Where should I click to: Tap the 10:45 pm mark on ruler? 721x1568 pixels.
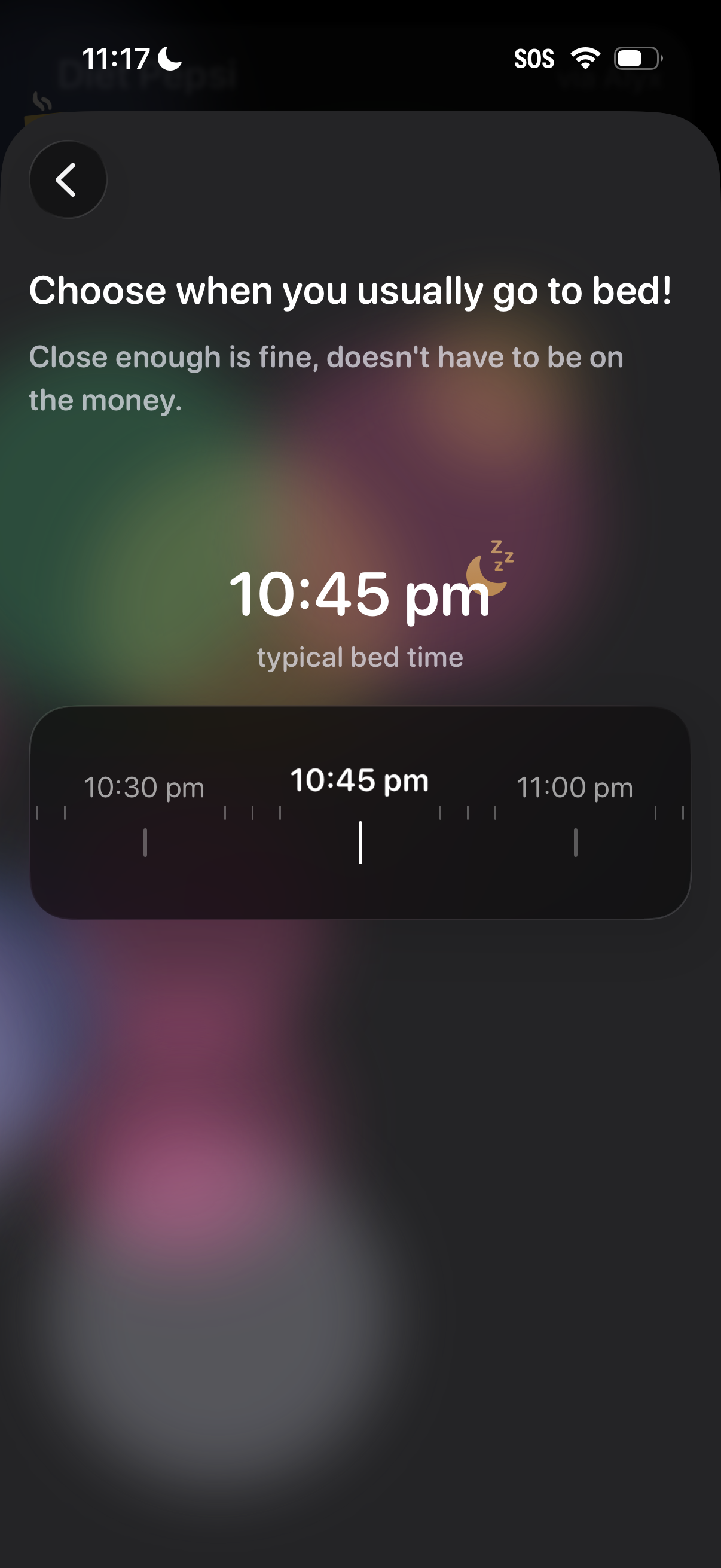click(359, 781)
